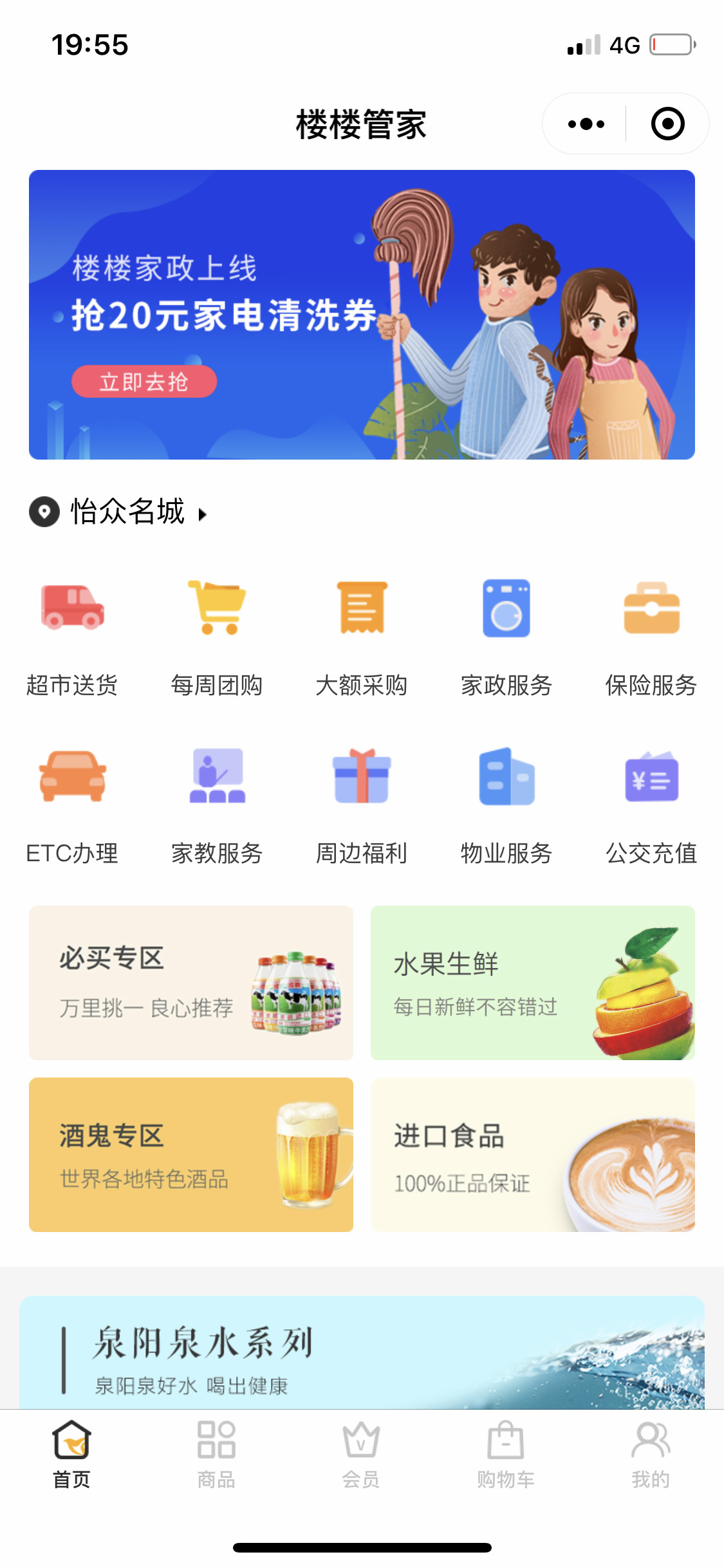724x1568 pixels.
Task: Open 每周团购 group buying
Action: click(x=217, y=636)
